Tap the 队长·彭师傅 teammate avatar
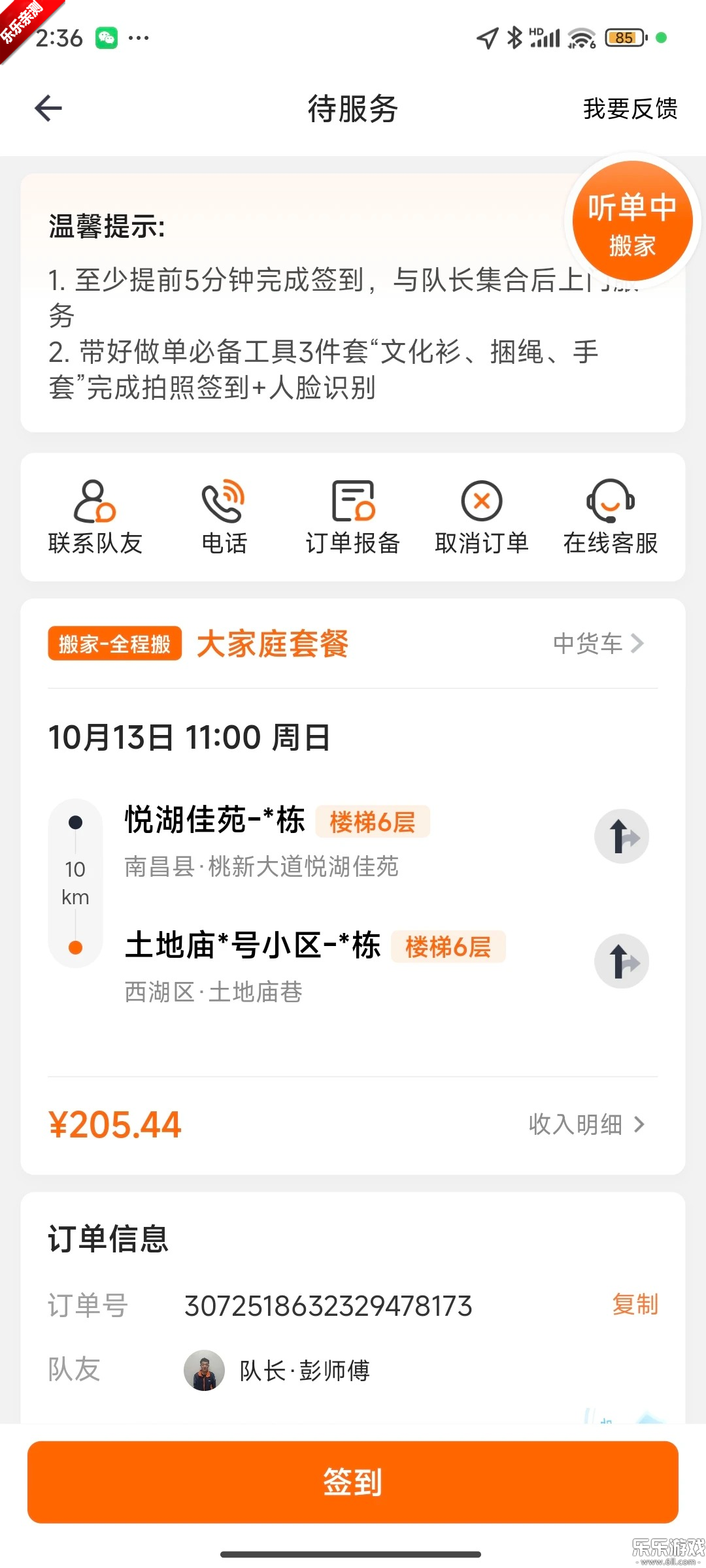The height and width of the screenshot is (1568, 706). coord(205,1371)
